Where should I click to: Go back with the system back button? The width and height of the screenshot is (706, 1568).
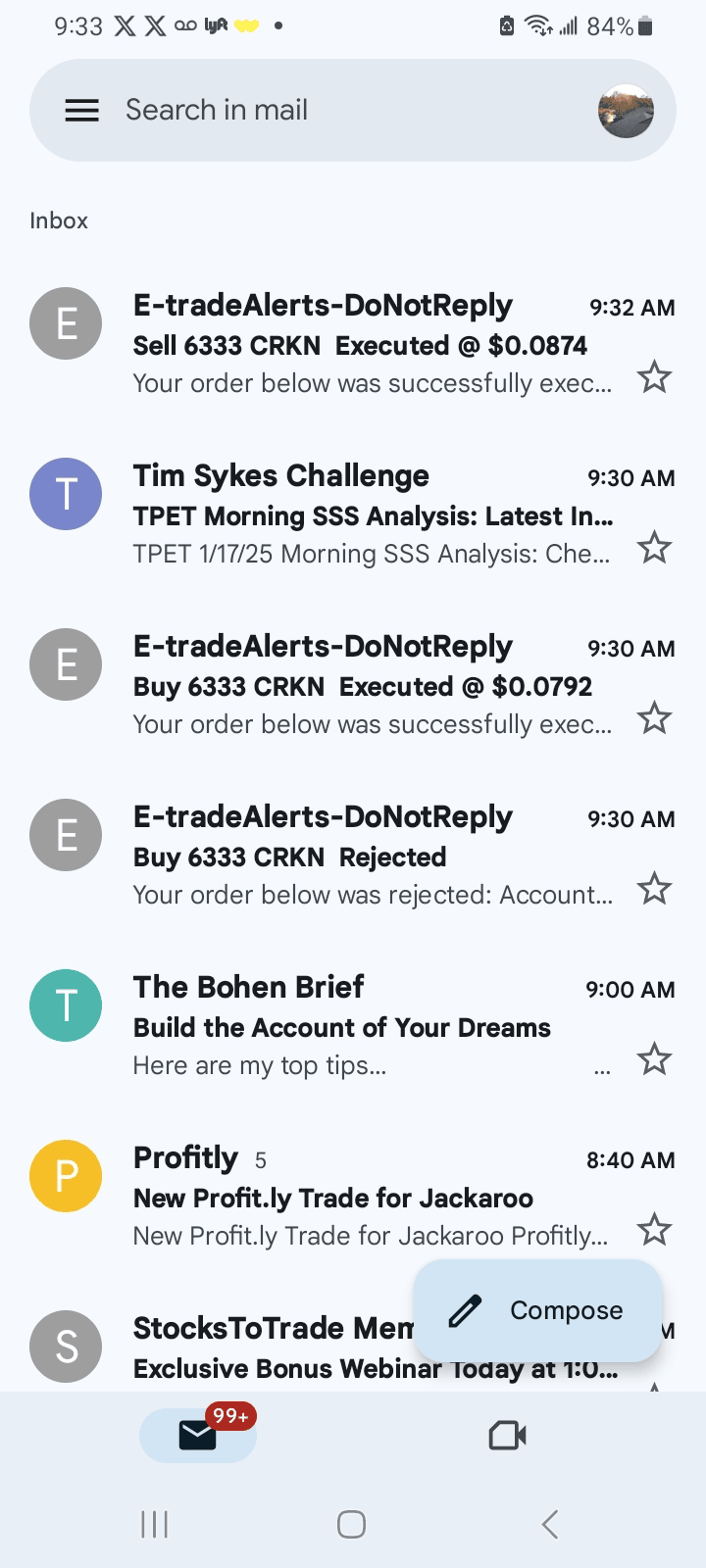point(550,1524)
